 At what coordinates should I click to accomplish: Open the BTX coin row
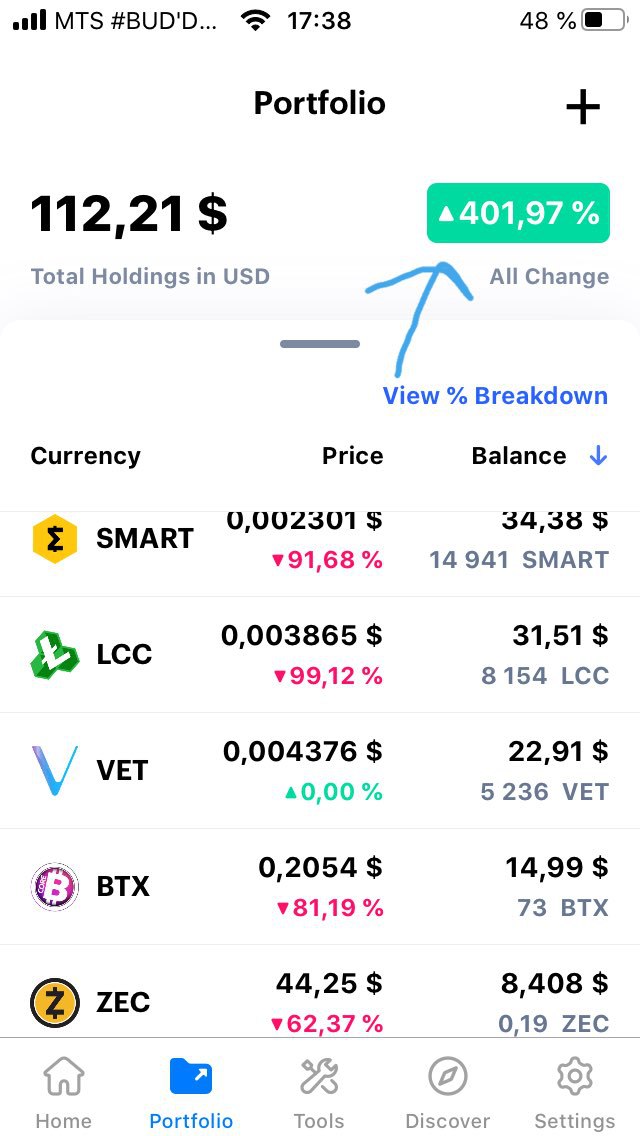click(320, 887)
